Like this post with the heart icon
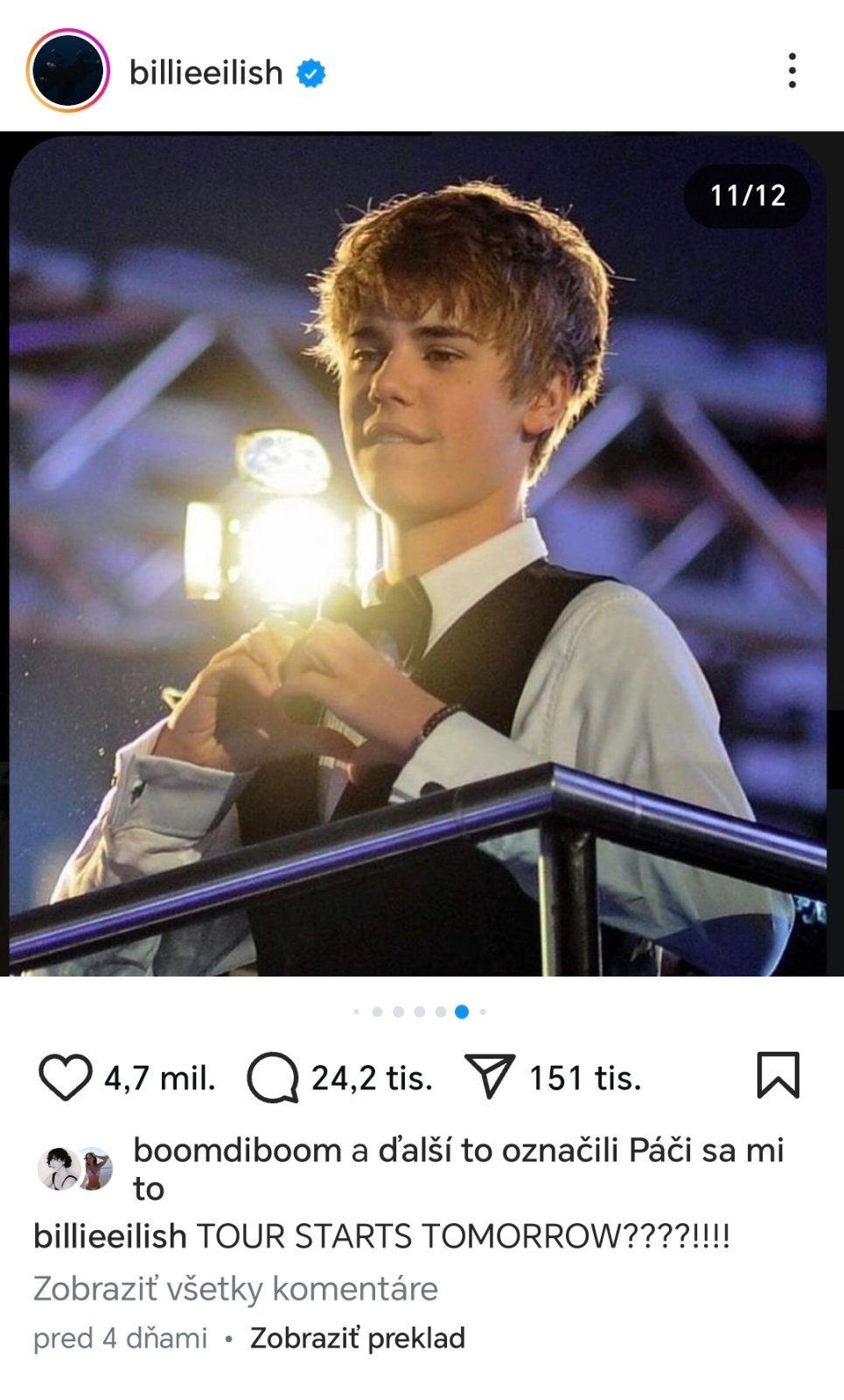 point(66,1076)
